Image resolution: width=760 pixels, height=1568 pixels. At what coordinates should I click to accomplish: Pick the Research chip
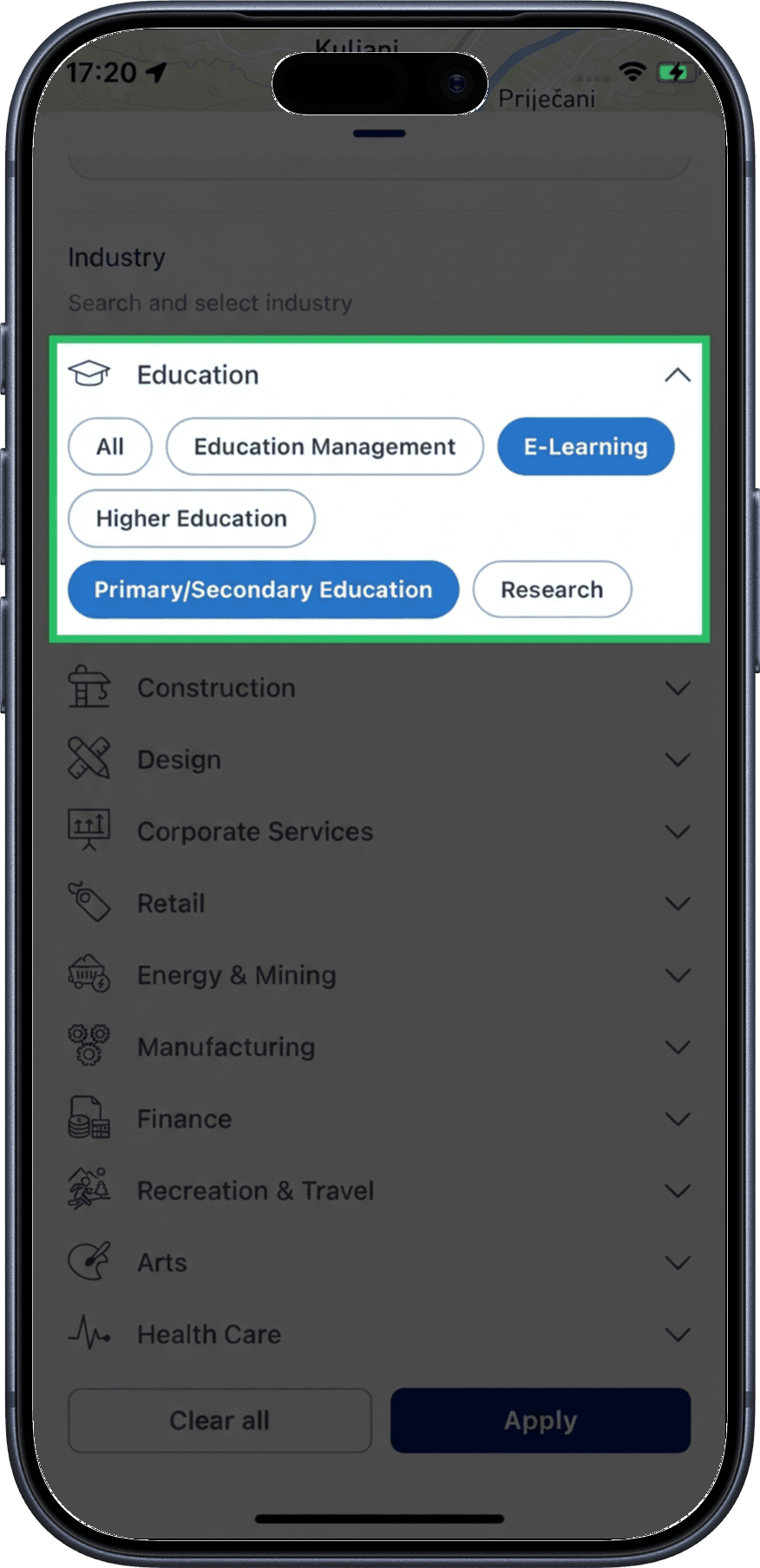552,590
